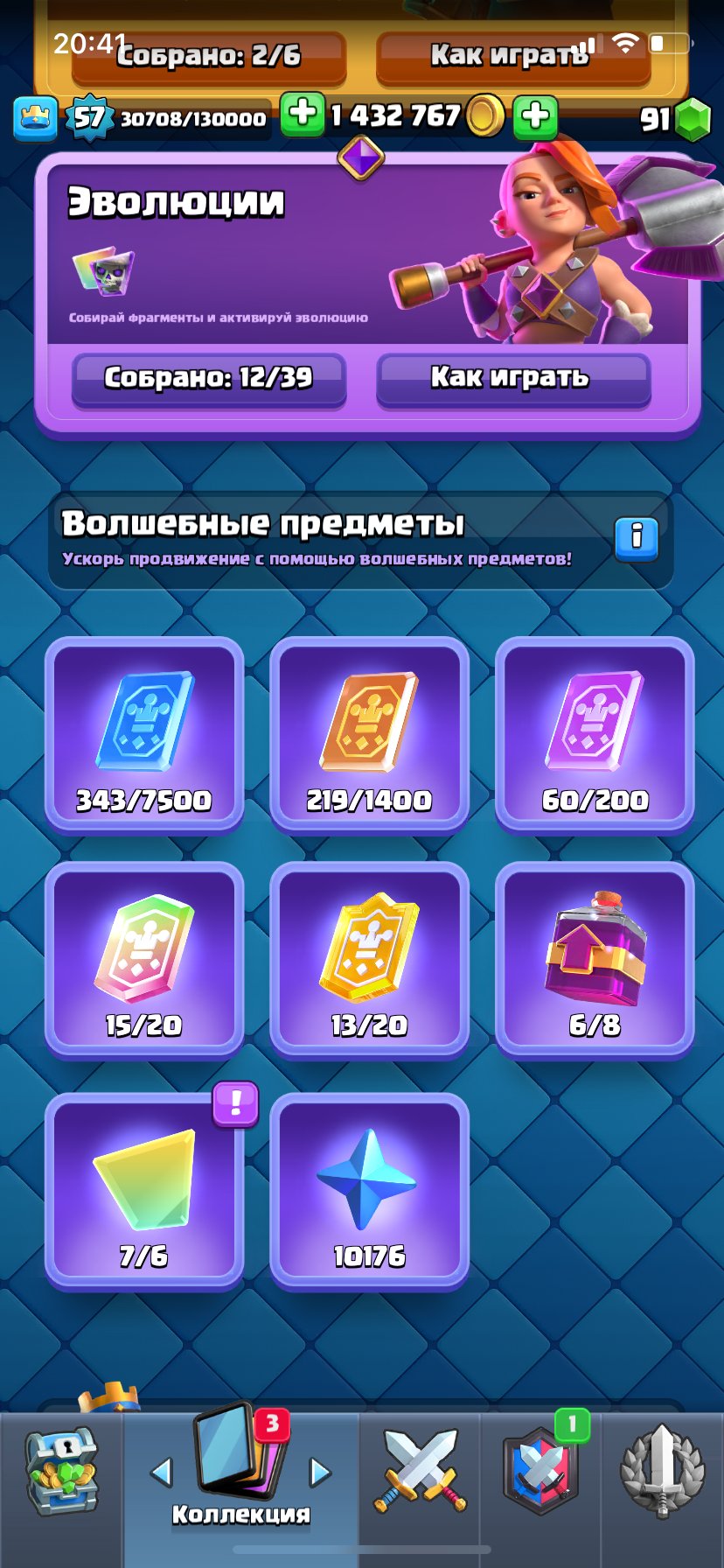Open the clan shield tab
724x1568 pixels.
point(540,1472)
